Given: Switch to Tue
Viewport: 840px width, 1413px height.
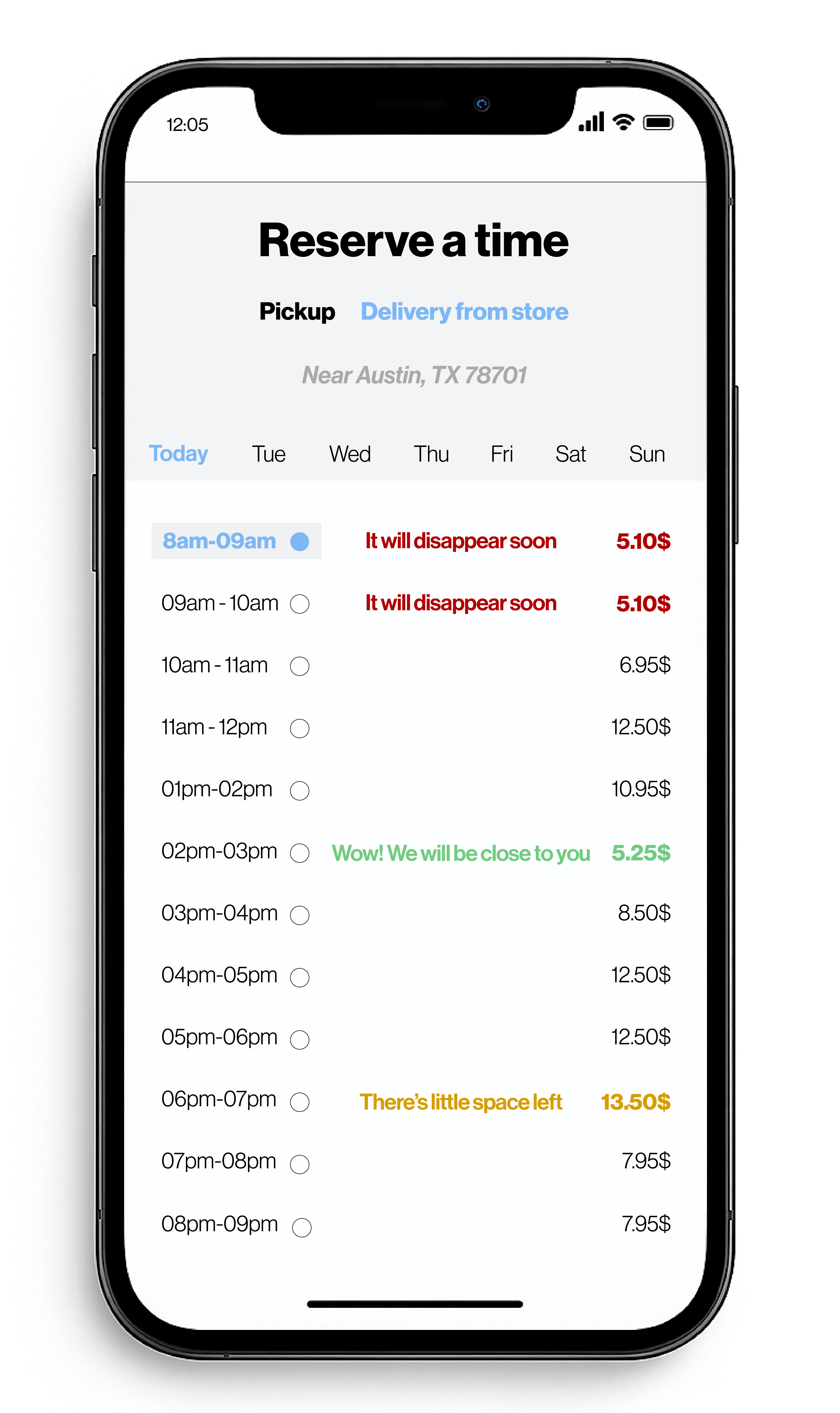Looking at the screenshot, I should click(x=268, y=454).
